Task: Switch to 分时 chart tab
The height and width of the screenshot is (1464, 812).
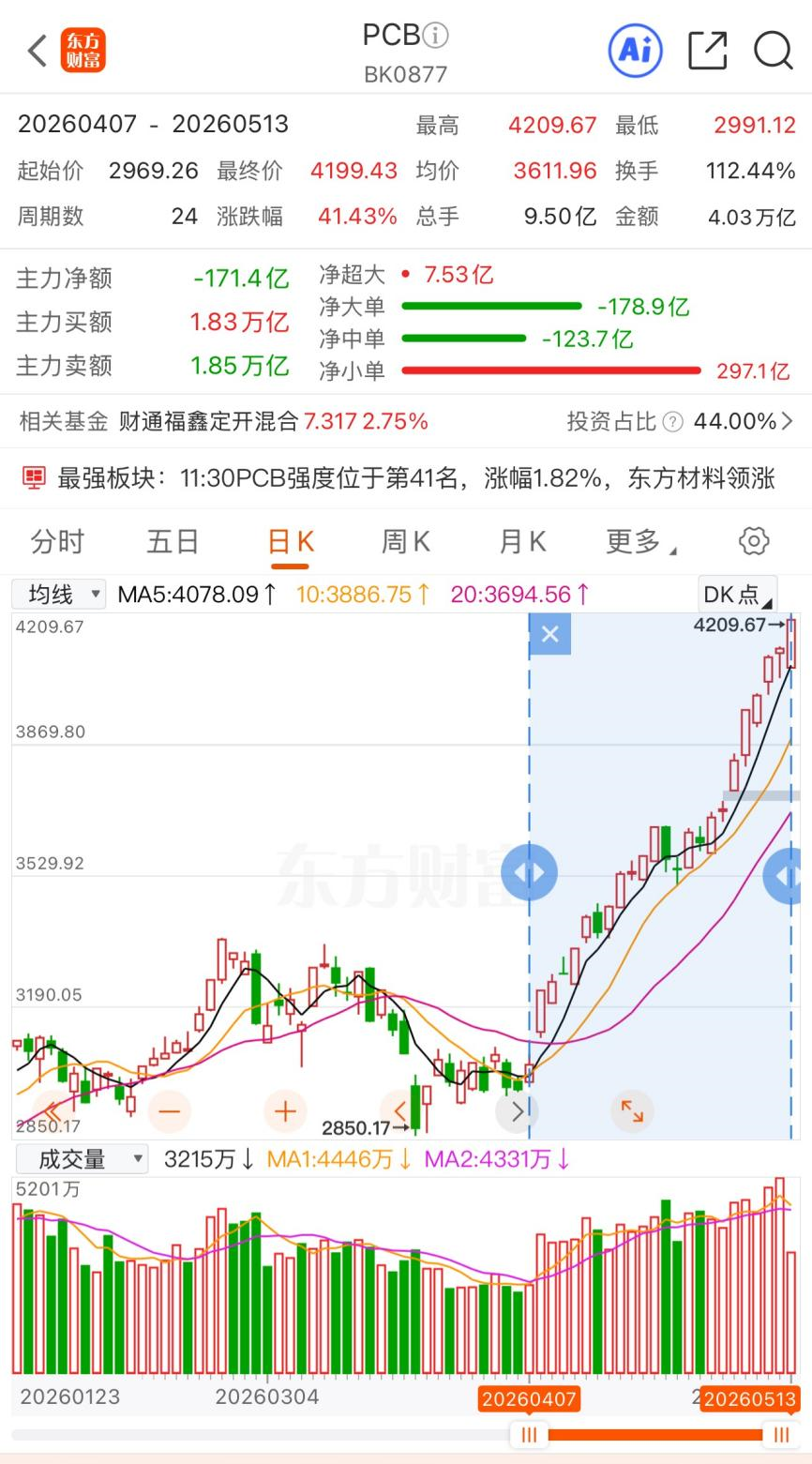Action: coord(57,541)
